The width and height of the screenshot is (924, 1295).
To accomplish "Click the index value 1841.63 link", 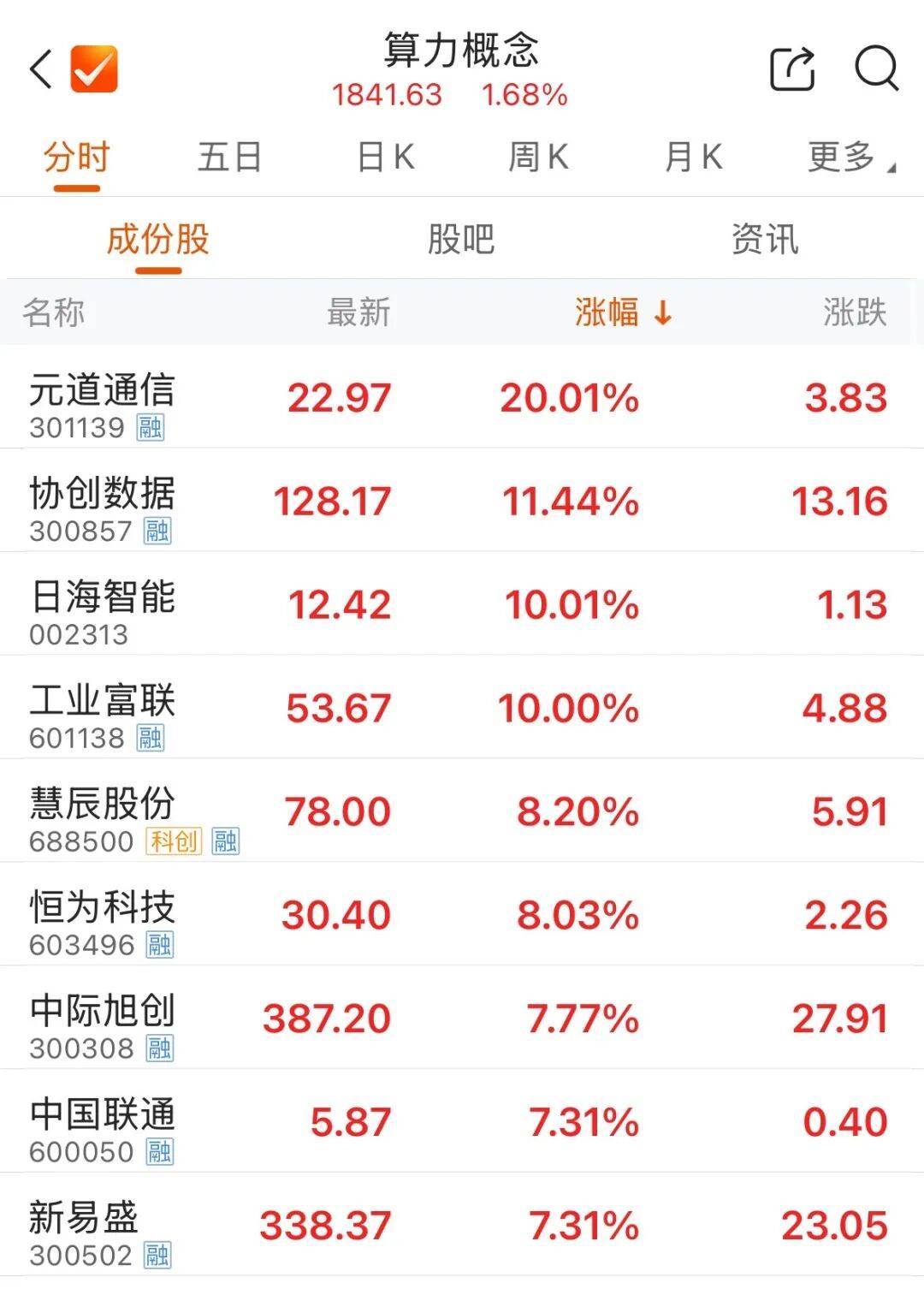I will pos(387,98).
